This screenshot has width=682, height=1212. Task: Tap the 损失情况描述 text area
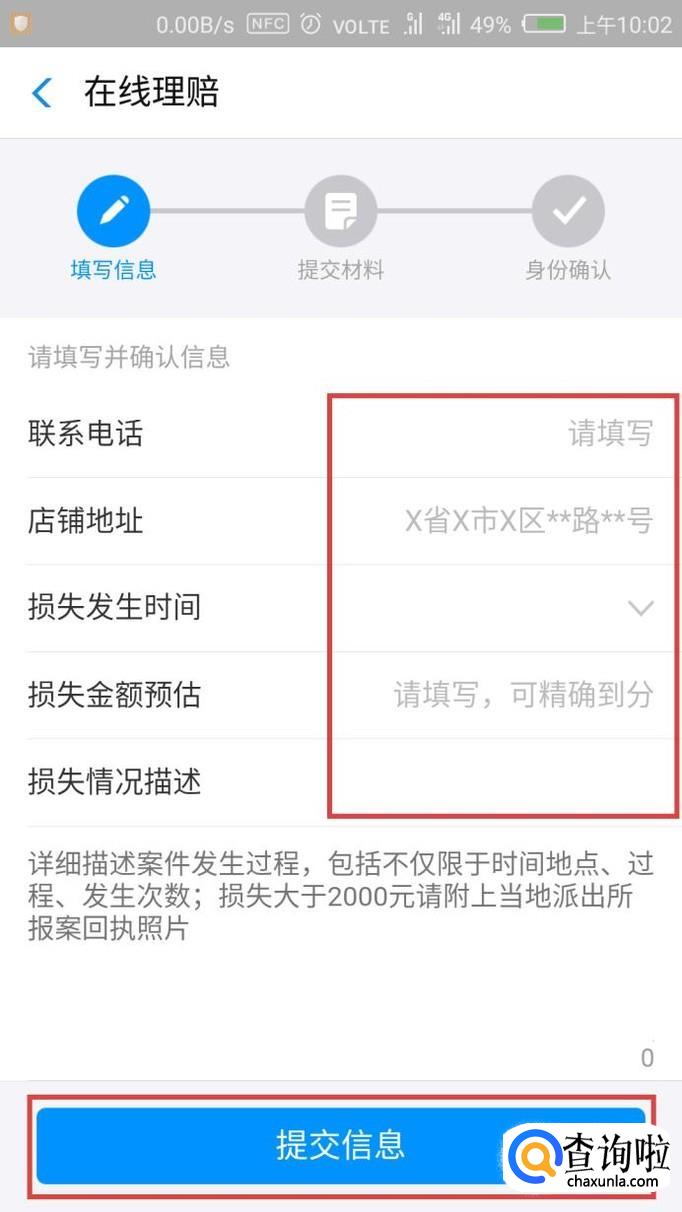(x=340, y=900)
